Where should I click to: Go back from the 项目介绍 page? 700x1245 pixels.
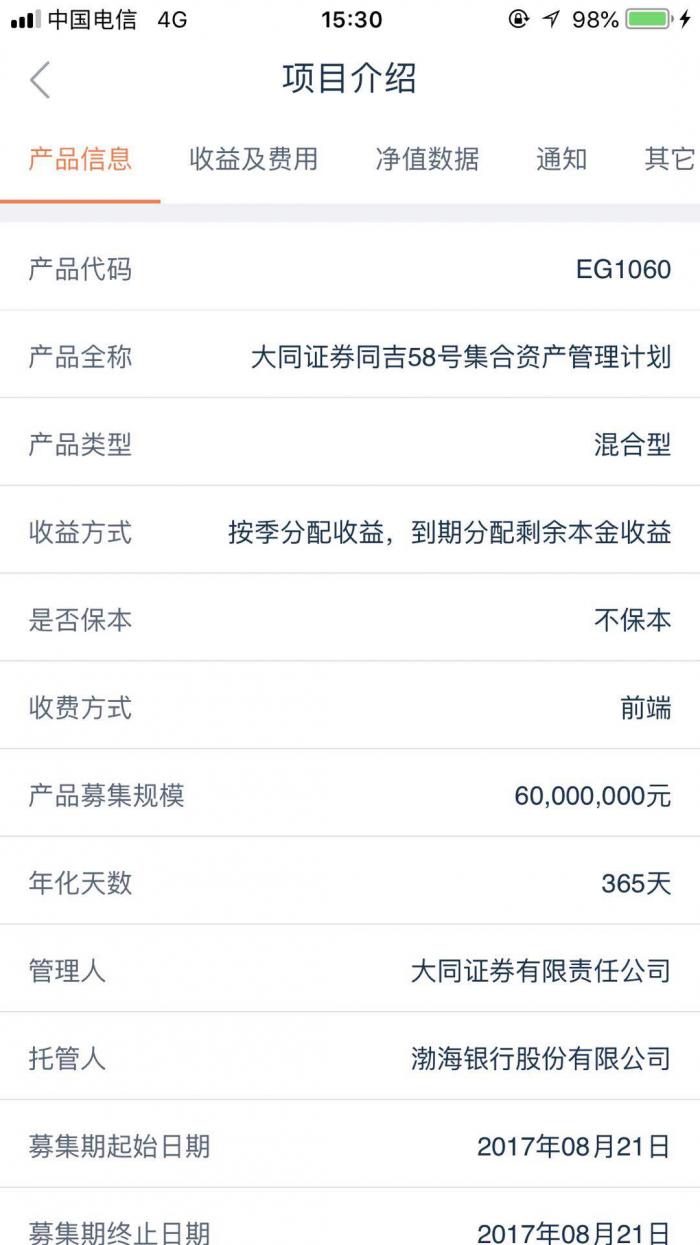click(40, 80)
